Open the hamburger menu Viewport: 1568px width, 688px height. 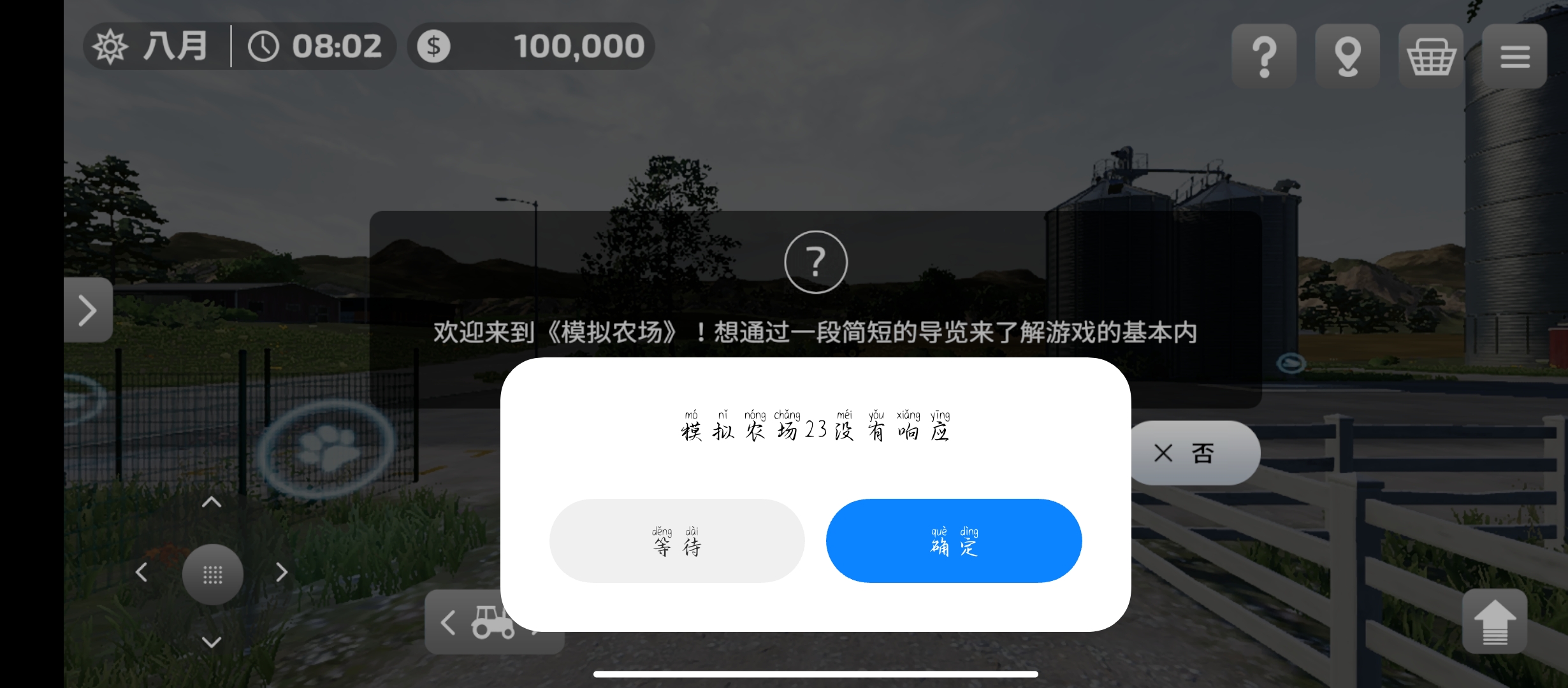1514,56
